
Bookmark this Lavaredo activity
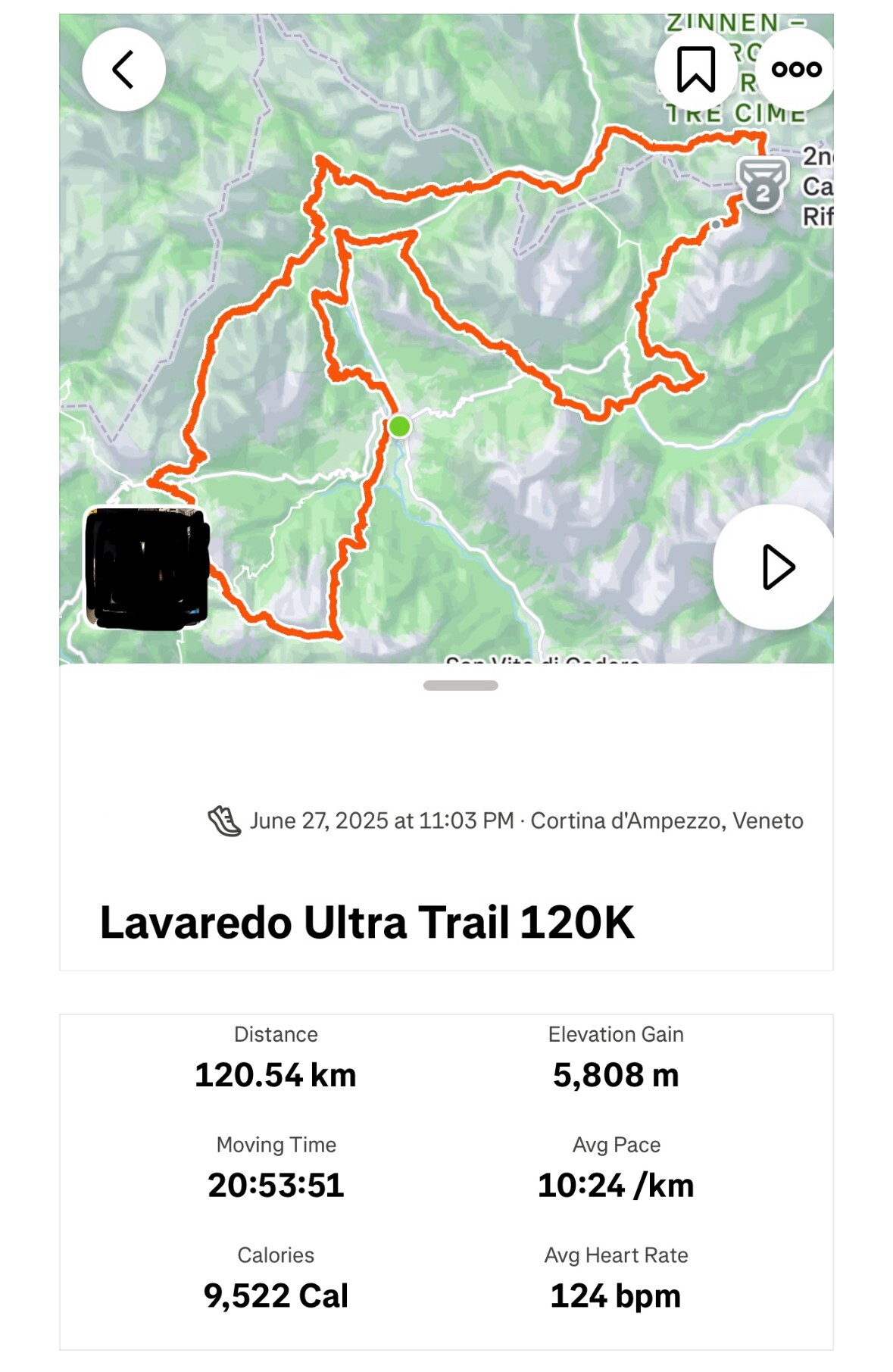click(x=695, y=70)
